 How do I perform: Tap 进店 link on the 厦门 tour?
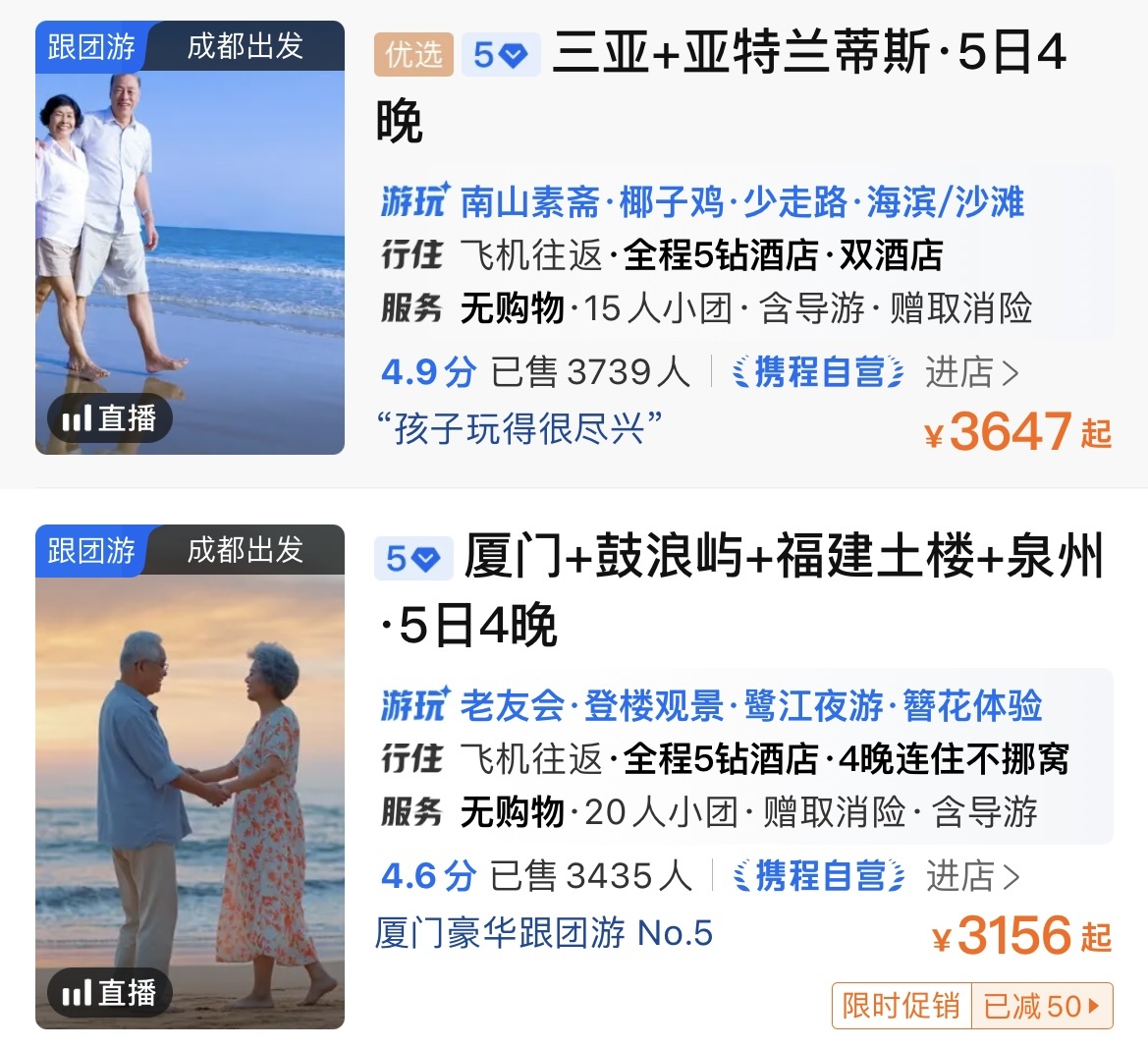pos(971,876)
